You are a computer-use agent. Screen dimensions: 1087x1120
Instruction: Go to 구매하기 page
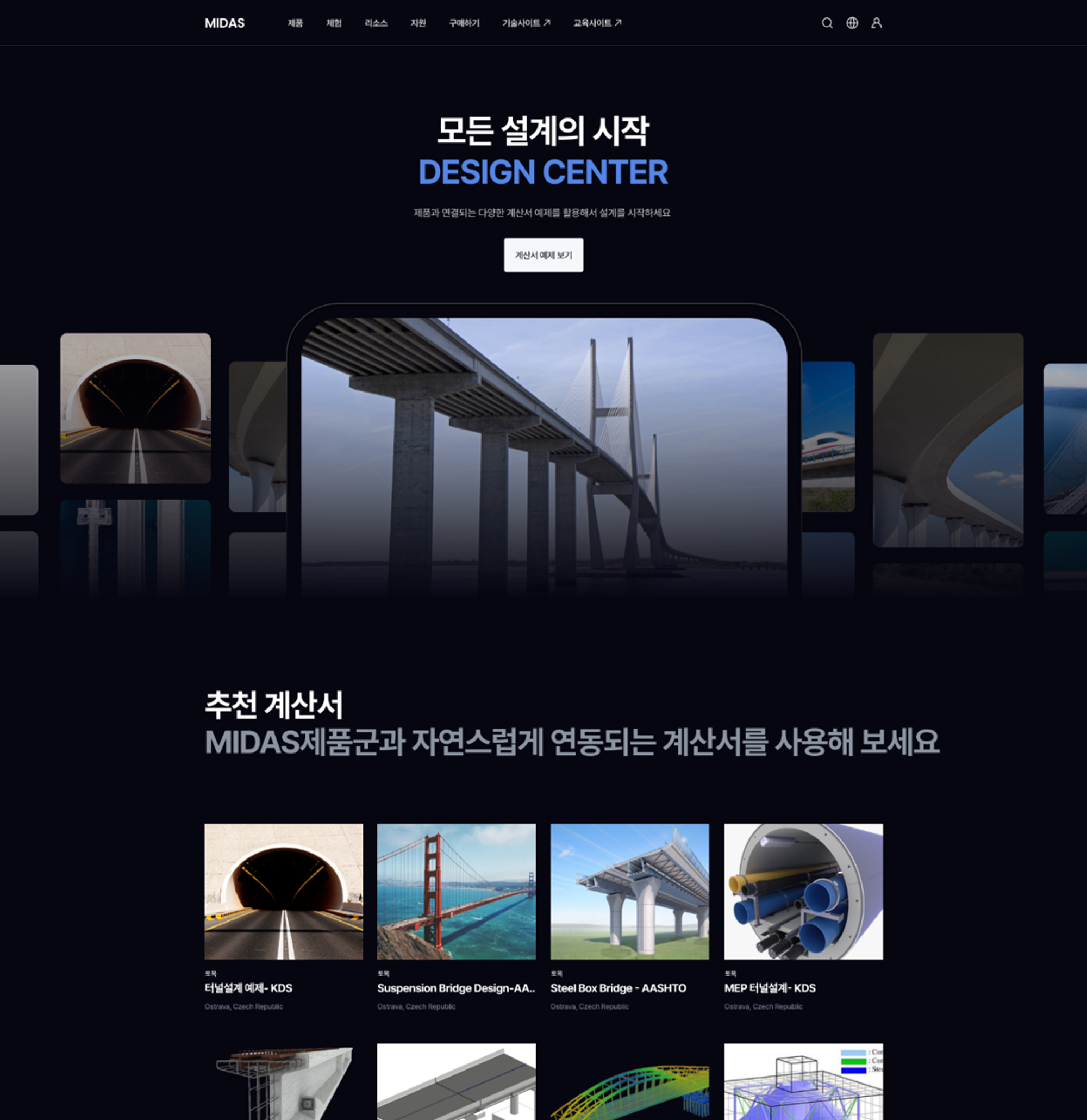[464, 23]
